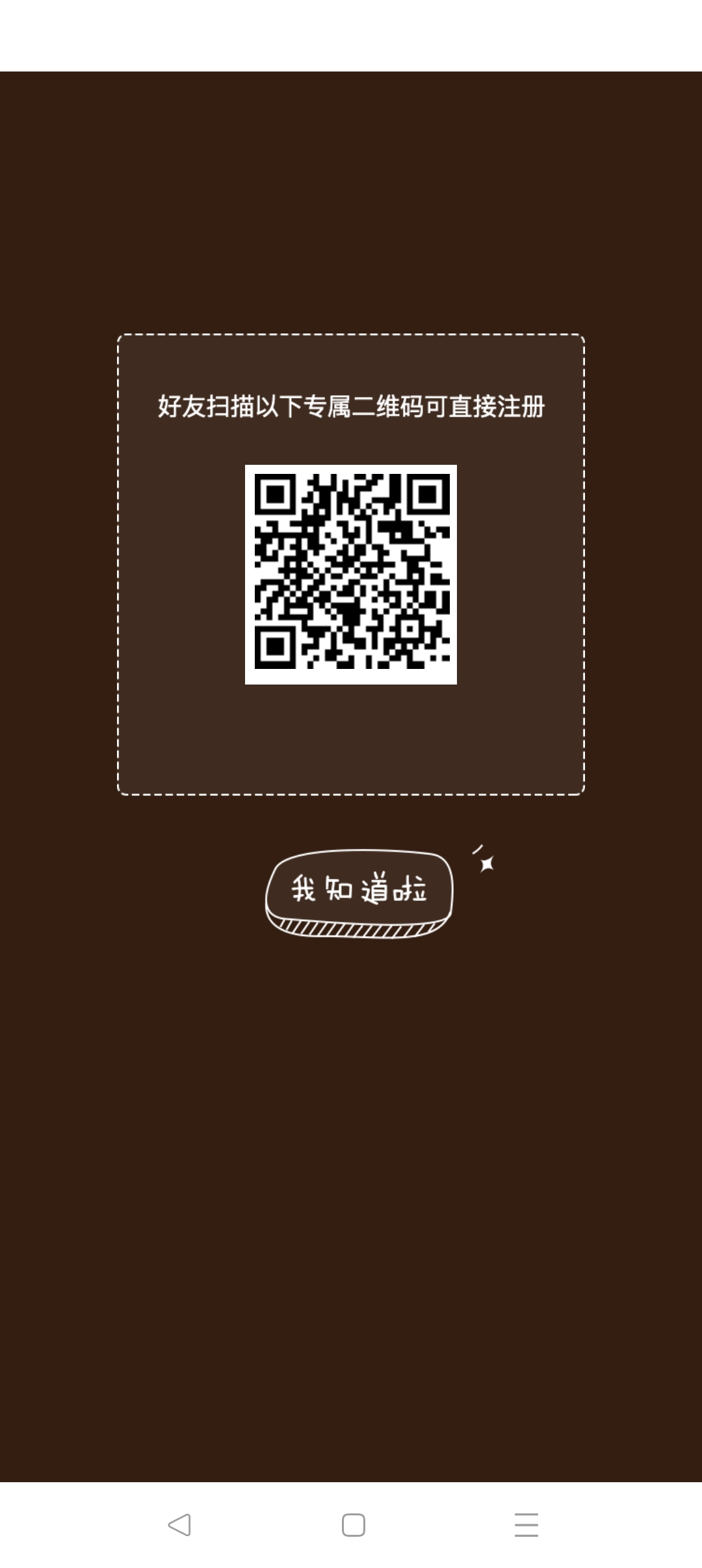Go to the home screen
Image resolution: width=702 pixels, height=1568 pixels.
(353, 1524)
